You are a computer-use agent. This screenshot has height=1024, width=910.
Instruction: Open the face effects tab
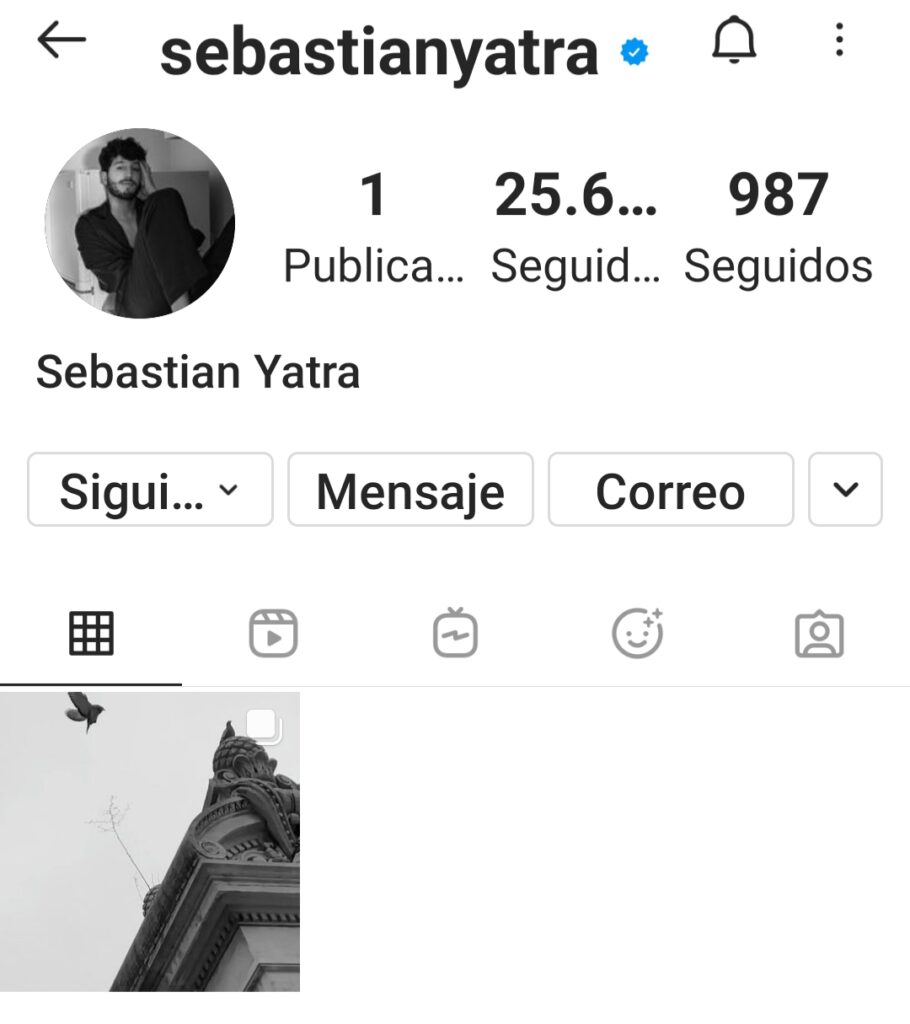point(637,633)
